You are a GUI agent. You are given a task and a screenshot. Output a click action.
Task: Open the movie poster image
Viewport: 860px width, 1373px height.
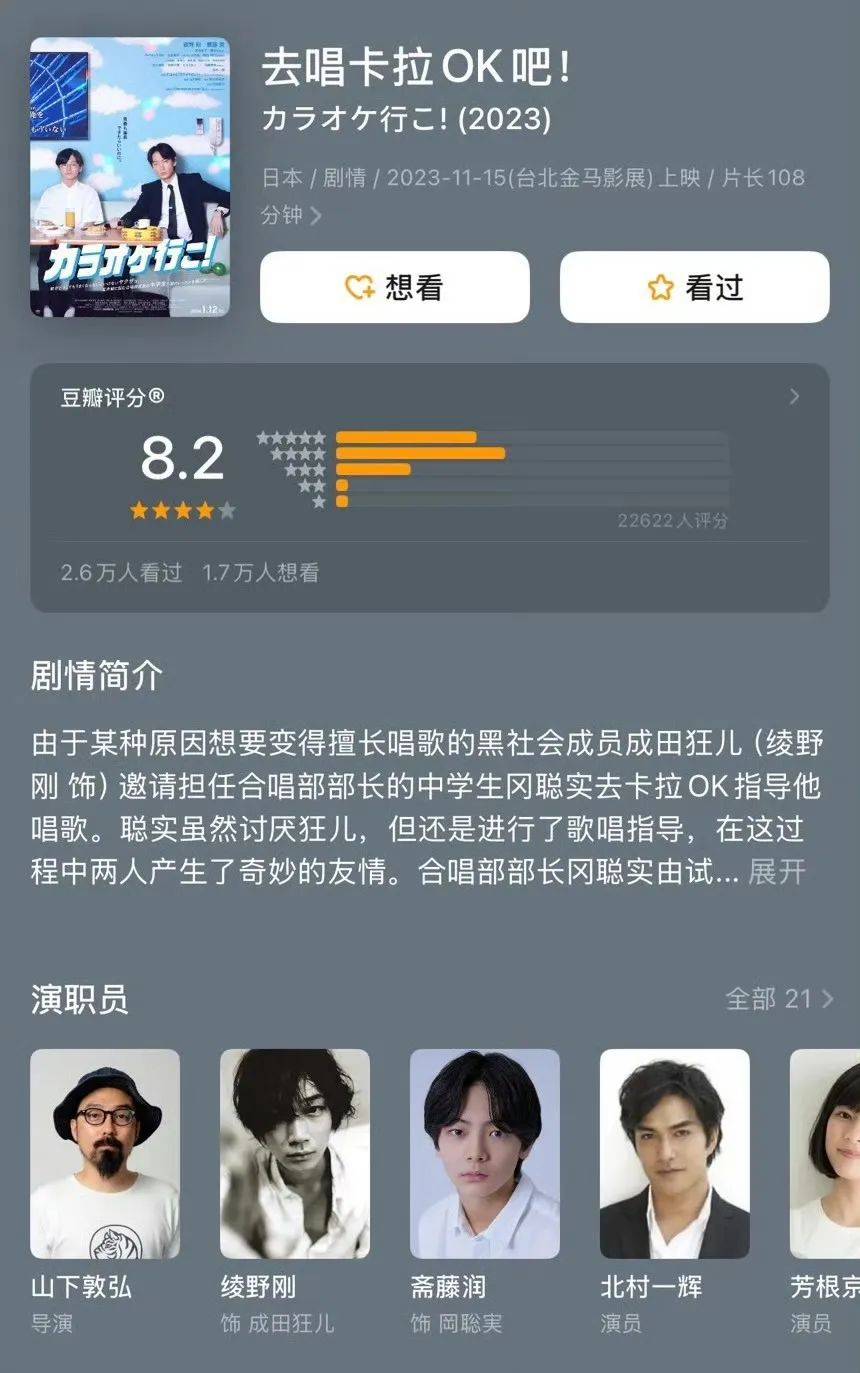point(130,178)
